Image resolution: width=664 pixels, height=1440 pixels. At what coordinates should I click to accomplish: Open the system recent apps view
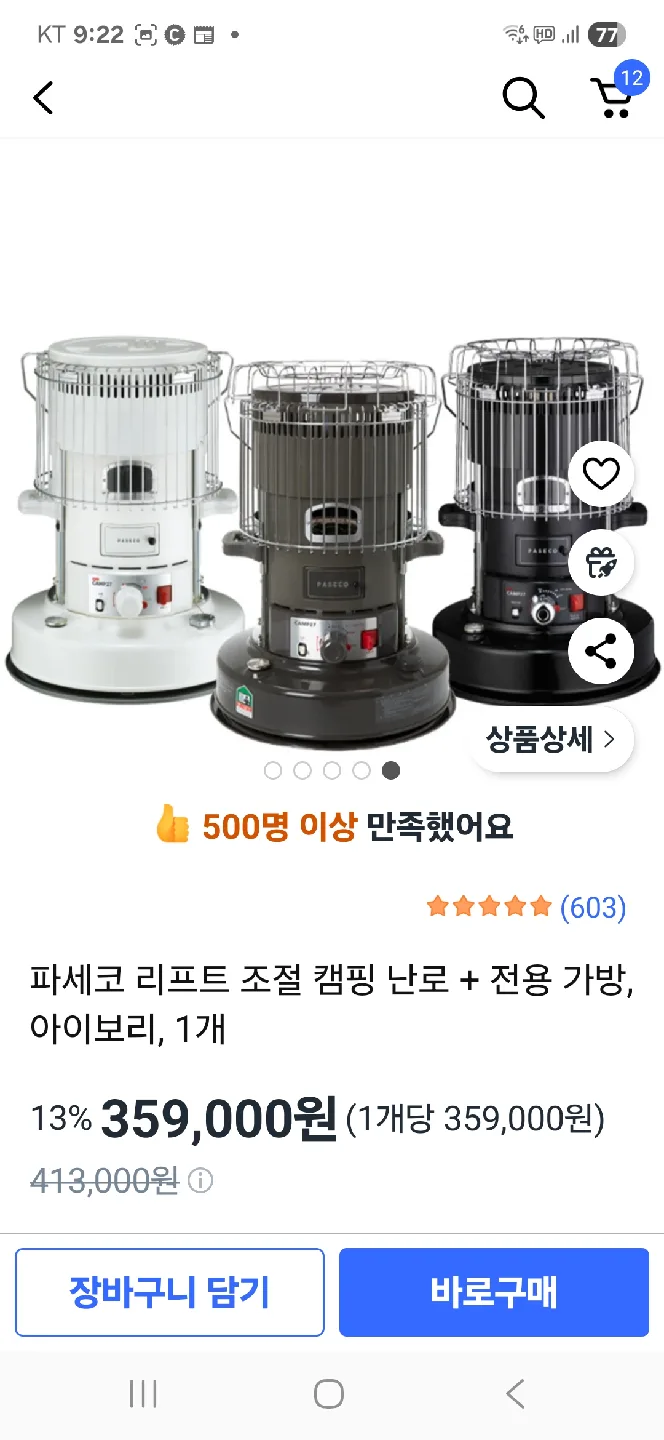(143, 1394)
